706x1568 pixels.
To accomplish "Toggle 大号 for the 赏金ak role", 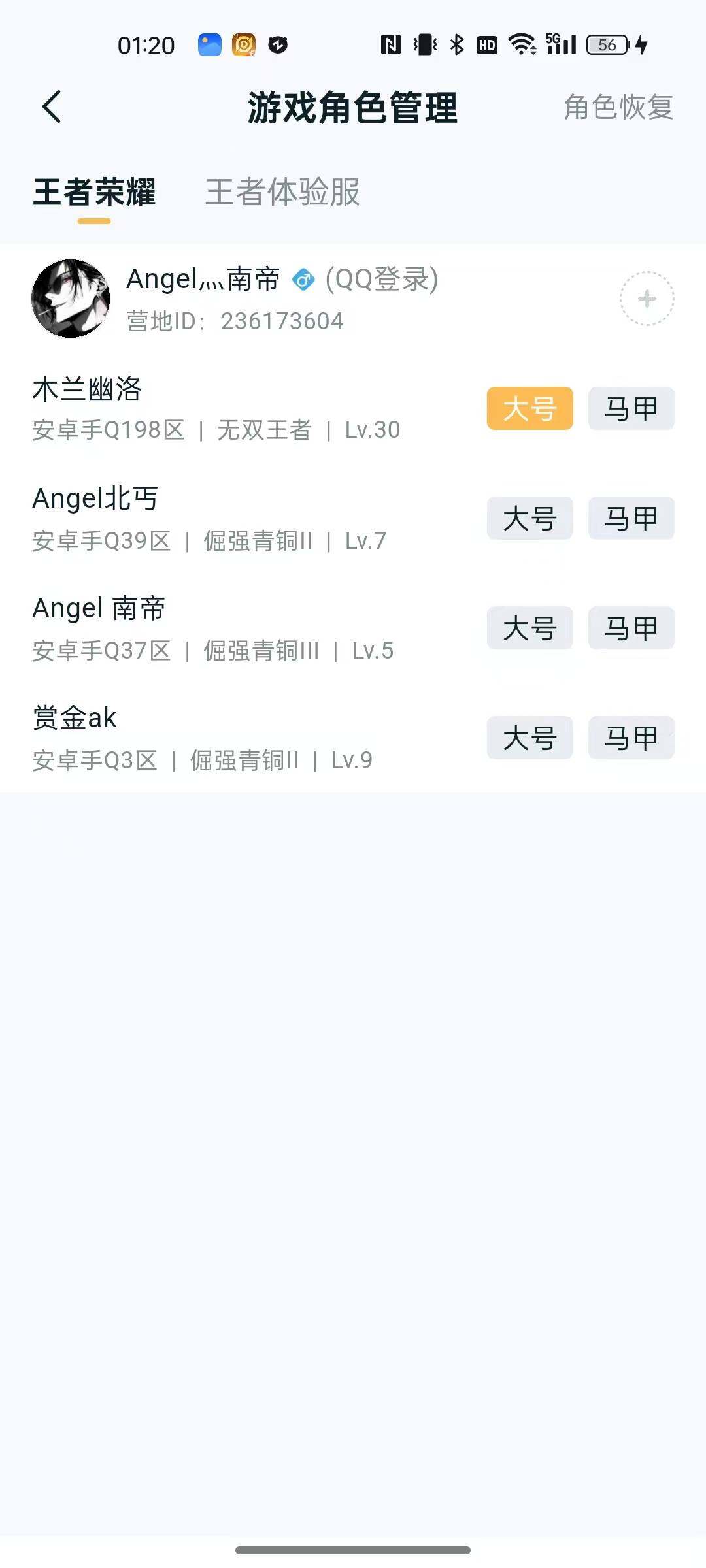I will pyautogui.click(x=529, y=738).
